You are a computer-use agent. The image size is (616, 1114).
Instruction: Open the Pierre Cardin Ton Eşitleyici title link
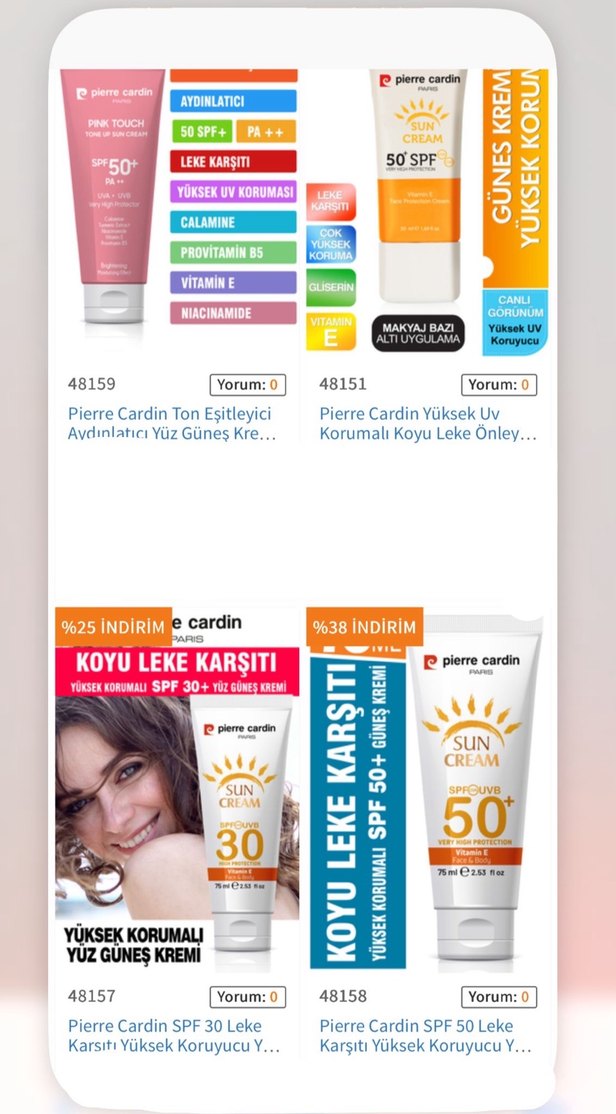(x=170, y=423)
